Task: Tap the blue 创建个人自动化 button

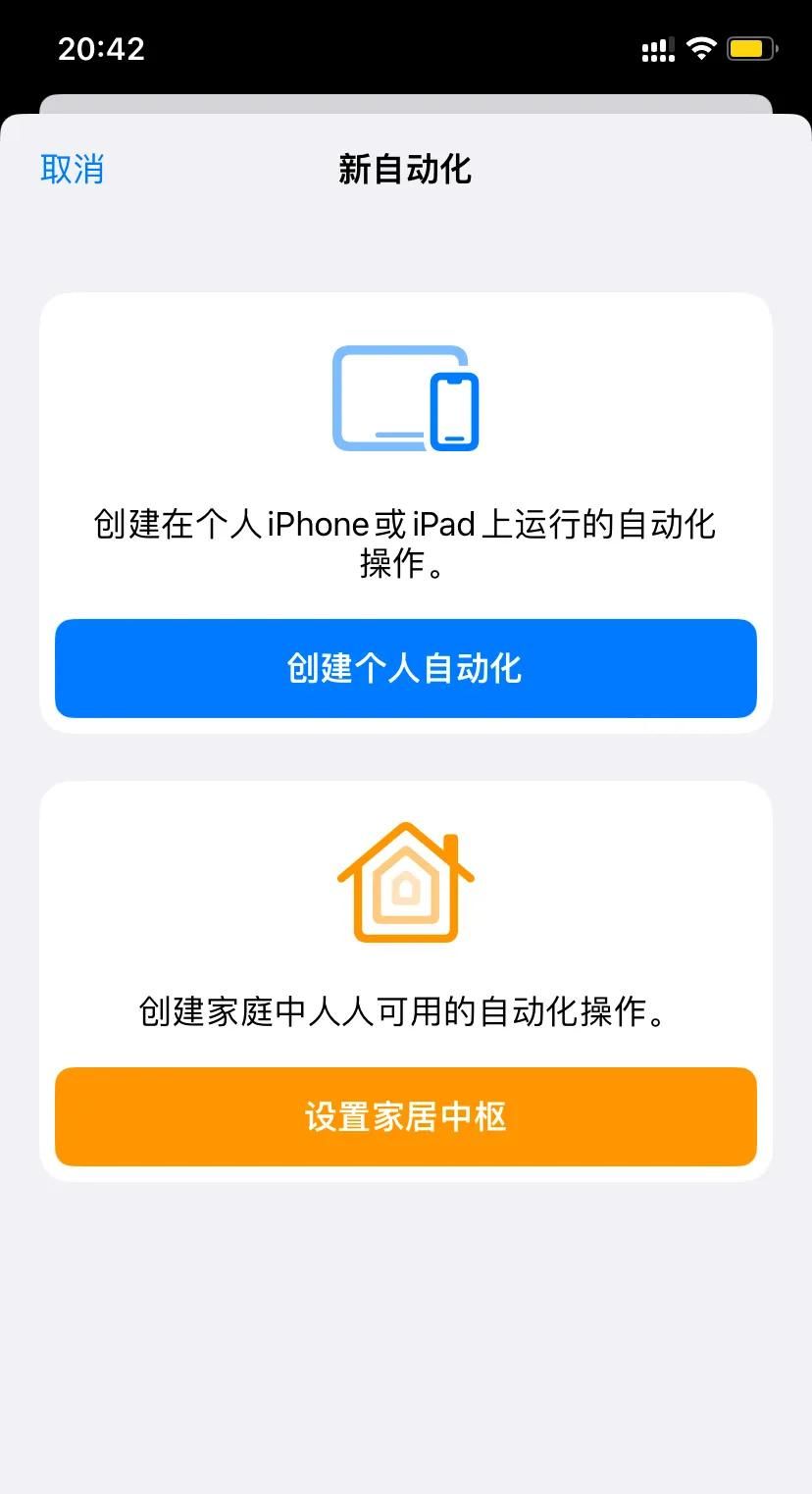Action: pos(405,668)
